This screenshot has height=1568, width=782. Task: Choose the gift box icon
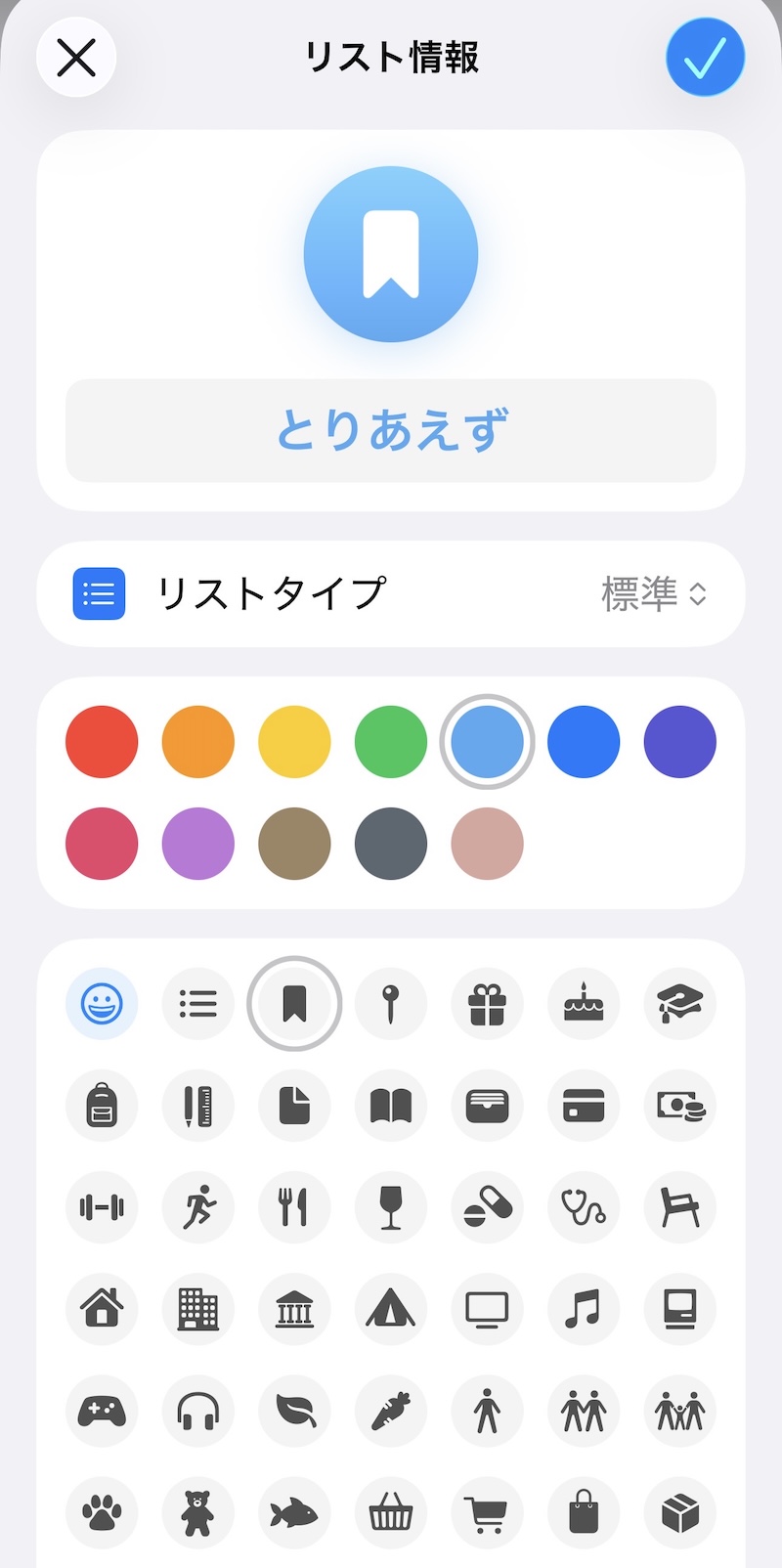coord(487,1004)
